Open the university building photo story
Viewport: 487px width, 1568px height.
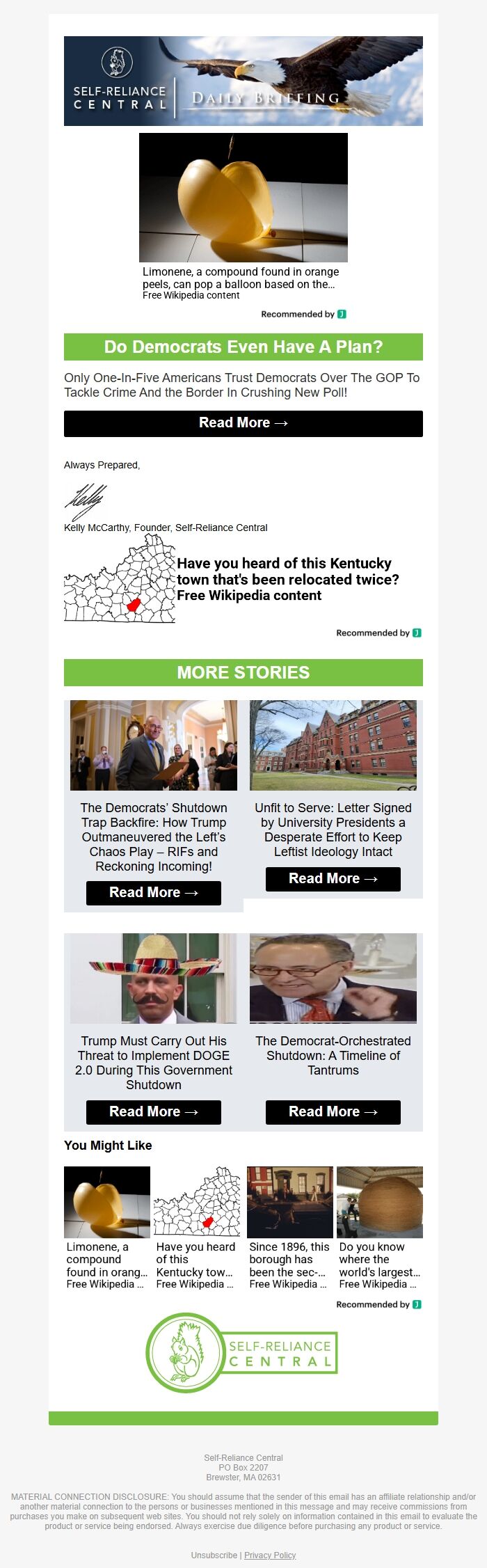[x=333, y=745]
